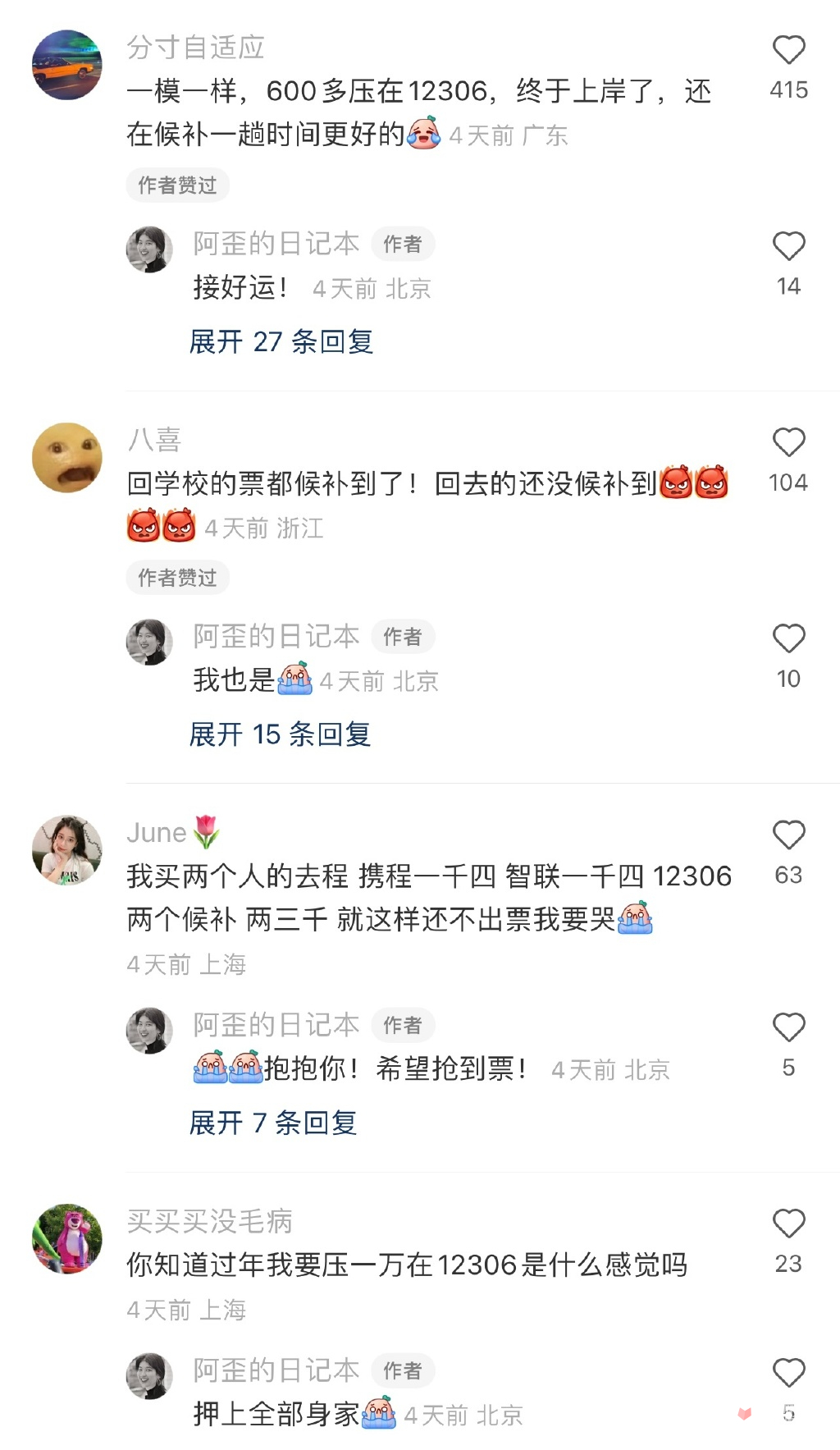The image size is (840, 1450).
Task: Open June's profile avatar
Action: pyautogui.click(x=67, y=850)
